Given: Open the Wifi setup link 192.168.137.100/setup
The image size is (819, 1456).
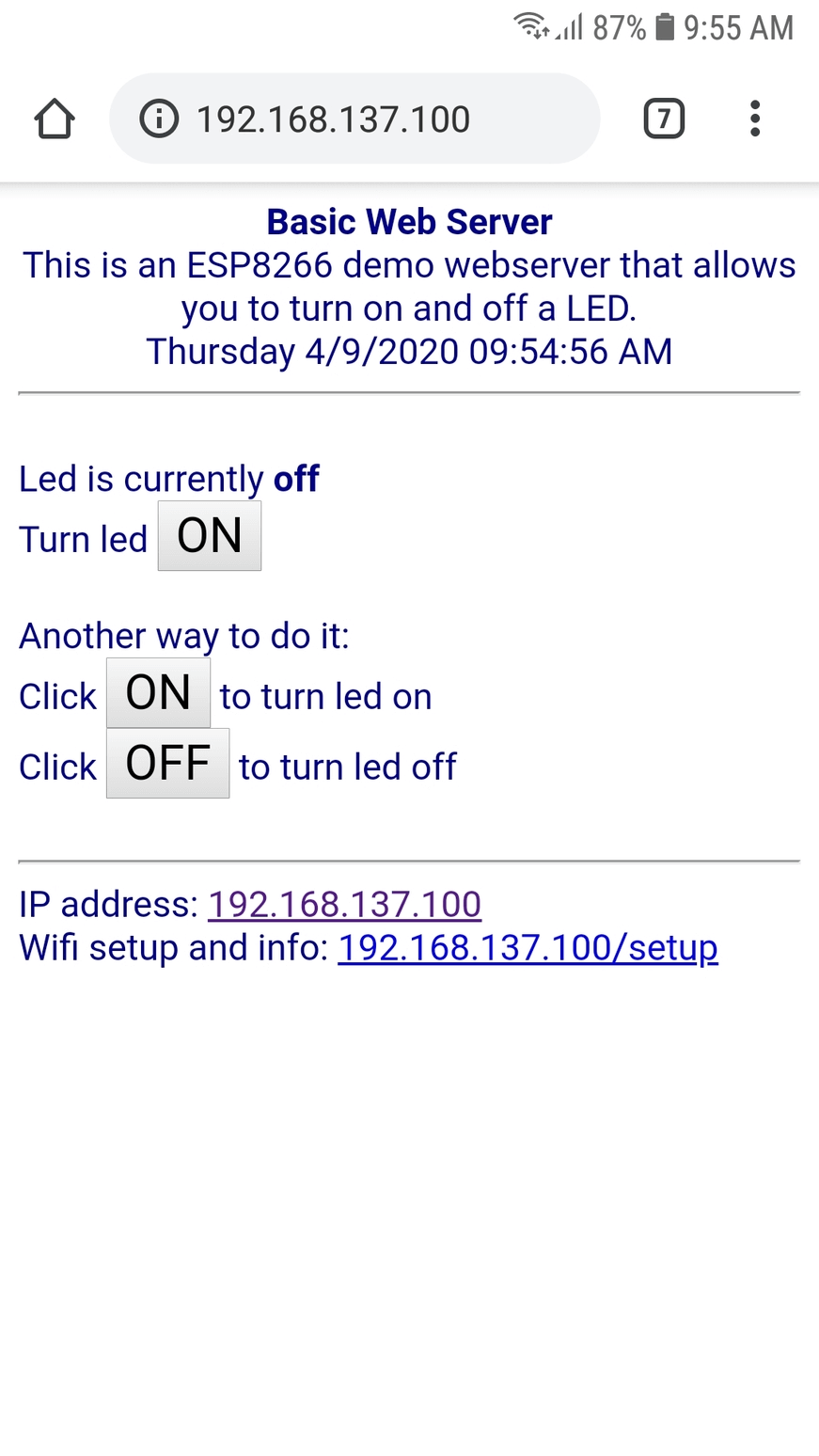Looking at the screenshot, I should 528,948.
